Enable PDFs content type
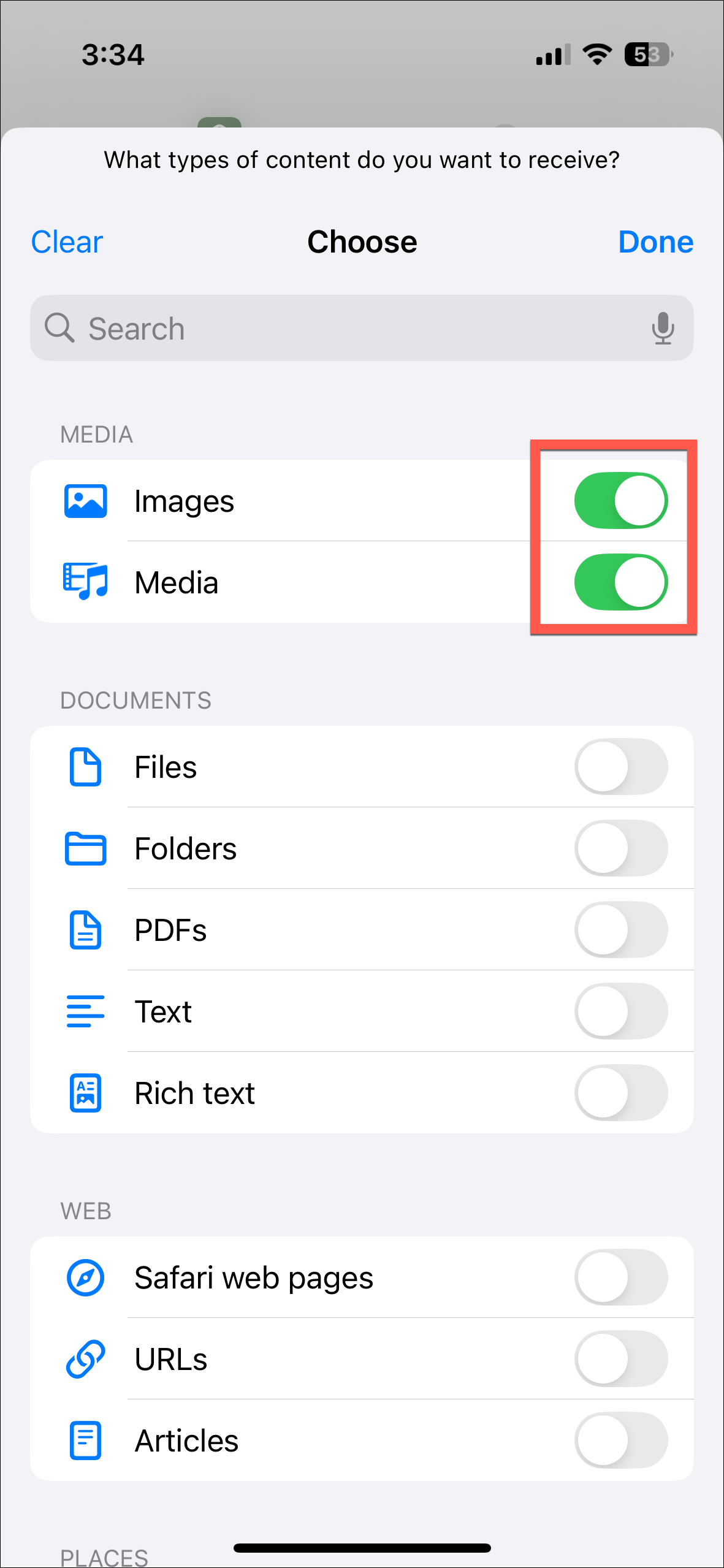Viewport: 724px width, 1568px height. 620,930
